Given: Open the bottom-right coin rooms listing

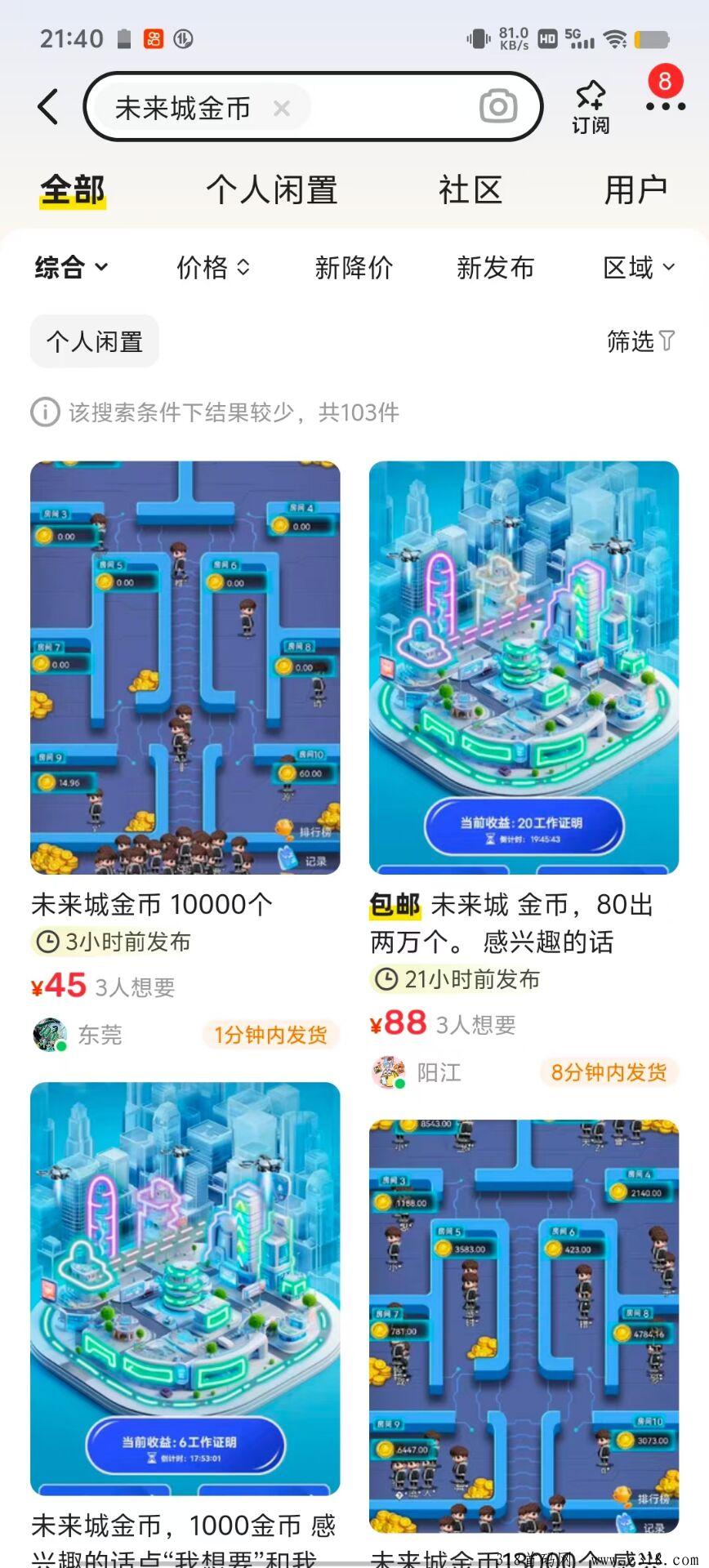Looking at the screenshot, I should click(x=524, y=1327).
